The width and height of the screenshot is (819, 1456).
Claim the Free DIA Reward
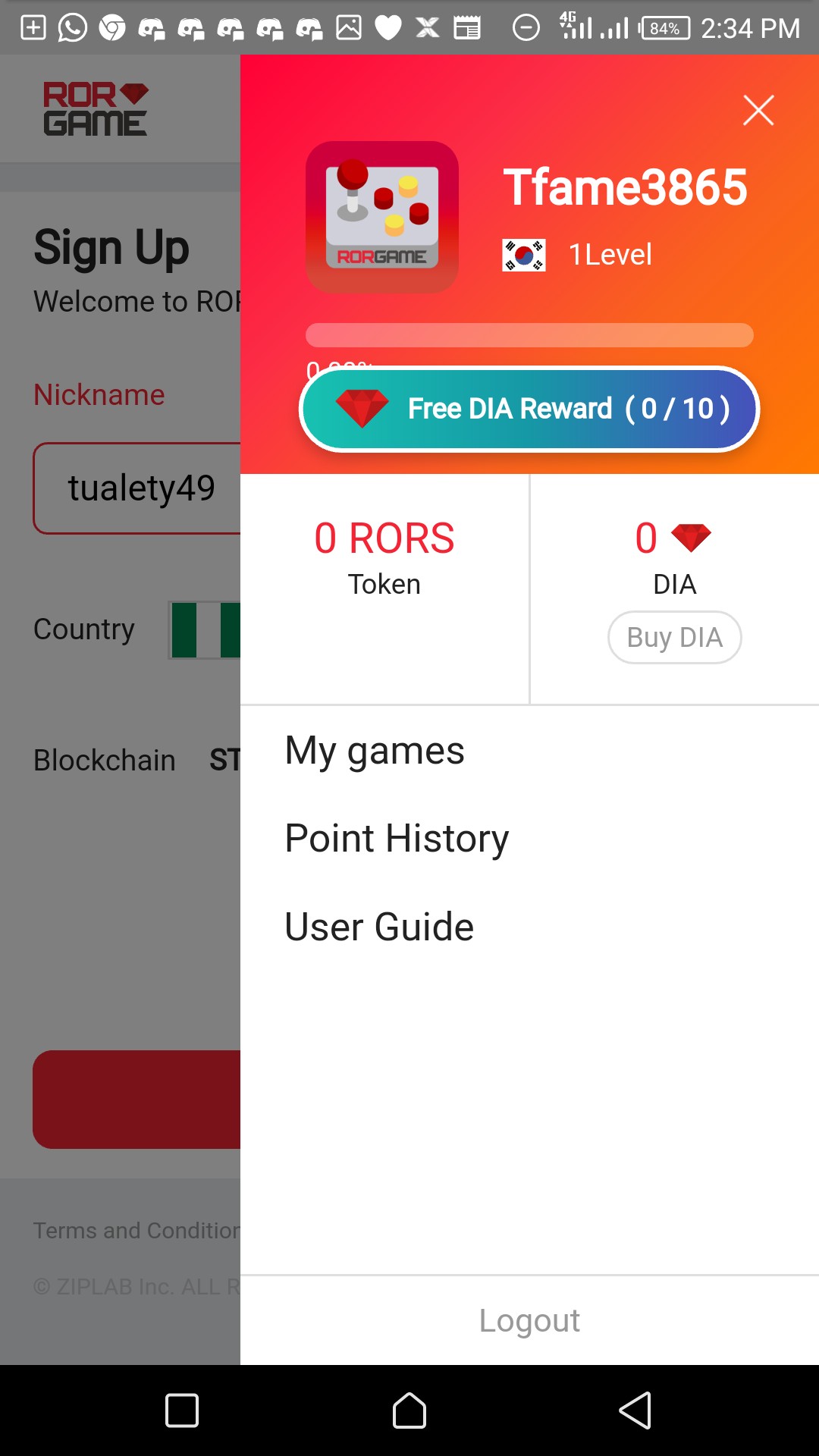tap(529, 409)
